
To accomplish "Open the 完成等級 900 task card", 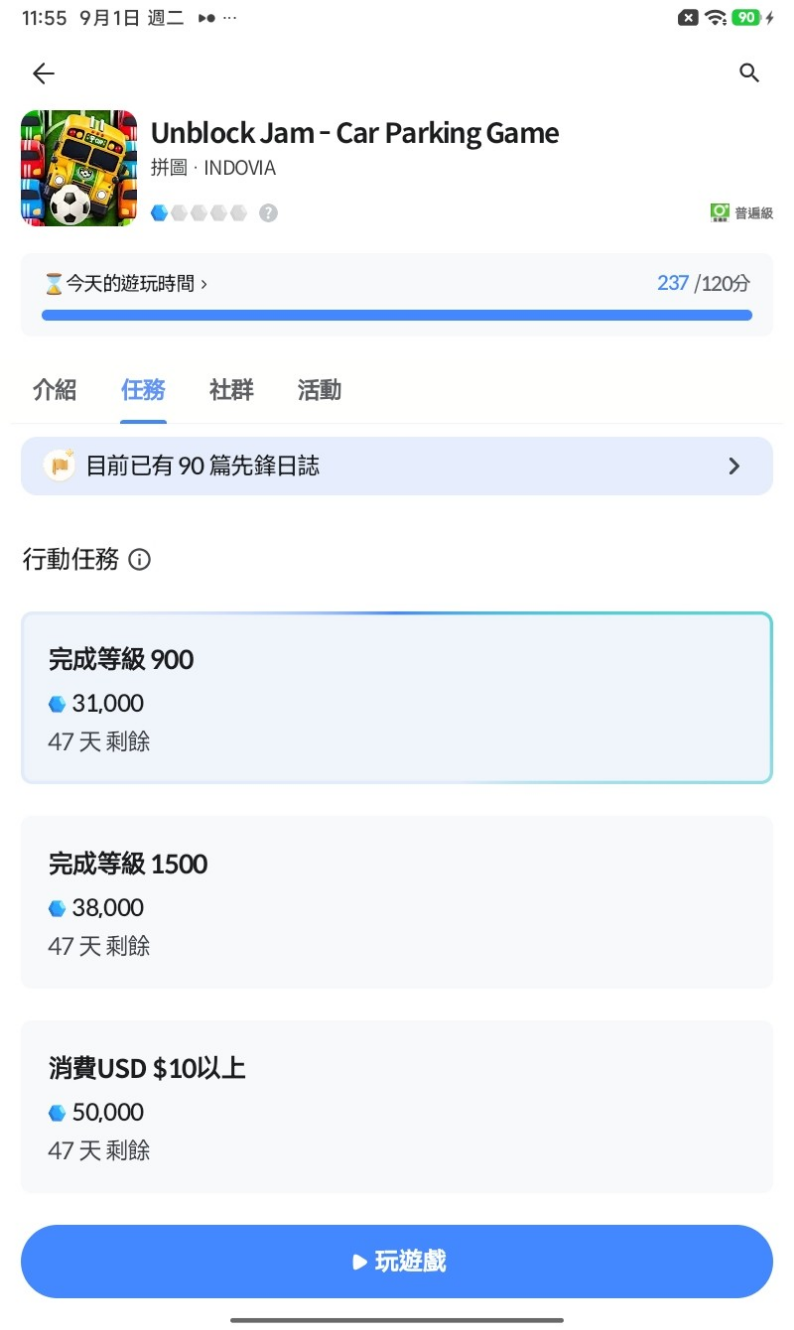I will 397,698.
